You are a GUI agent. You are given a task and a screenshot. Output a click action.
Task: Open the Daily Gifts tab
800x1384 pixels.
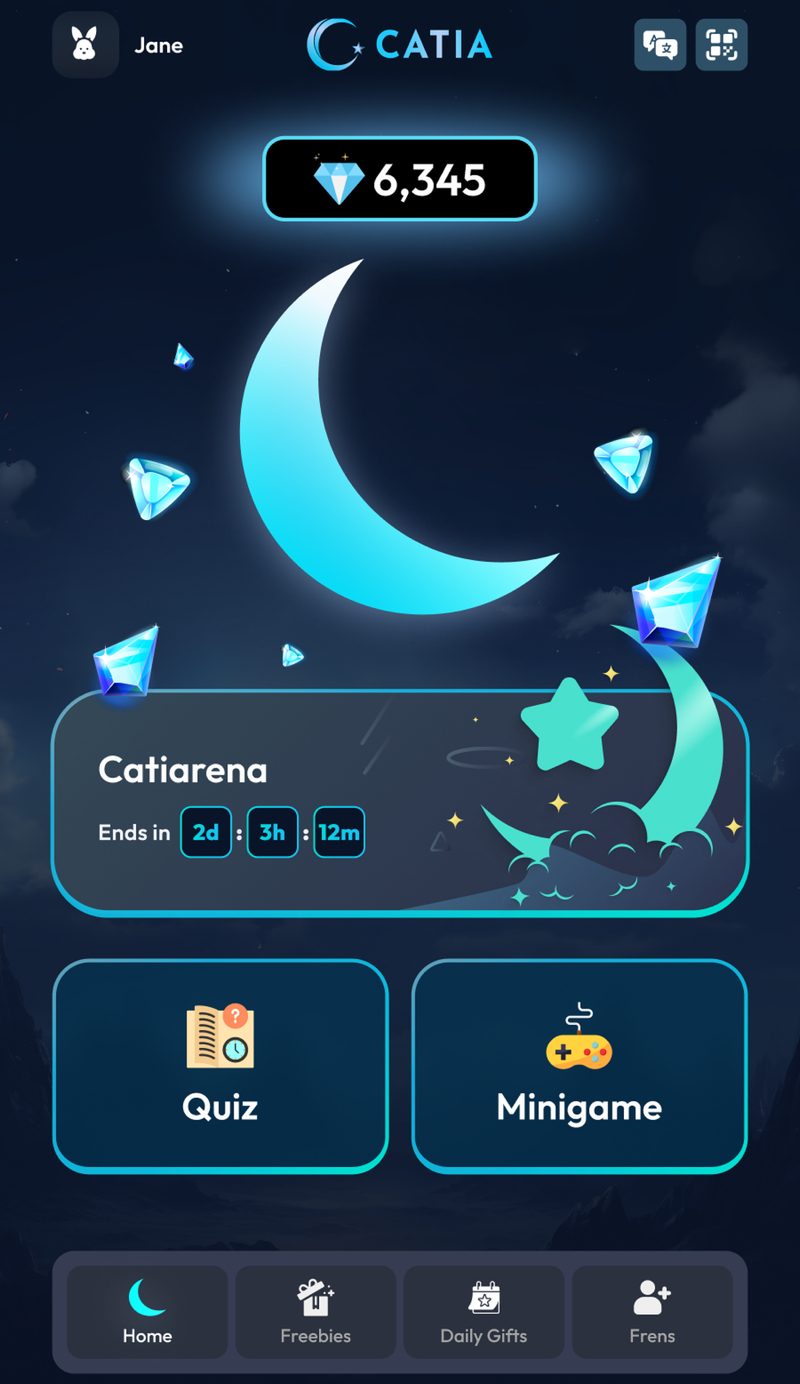click(x=484, y=1312)
